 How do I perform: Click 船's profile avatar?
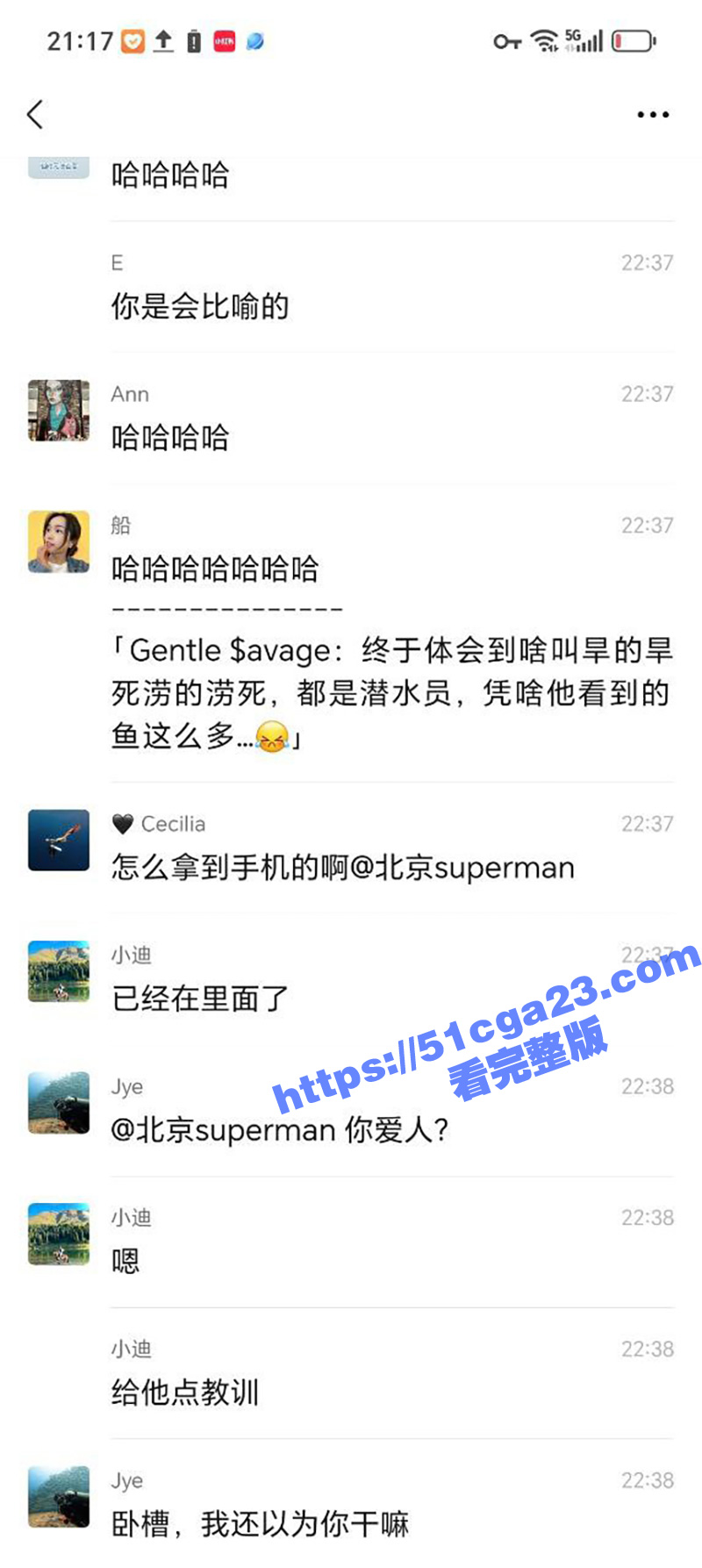click(58, 542)
